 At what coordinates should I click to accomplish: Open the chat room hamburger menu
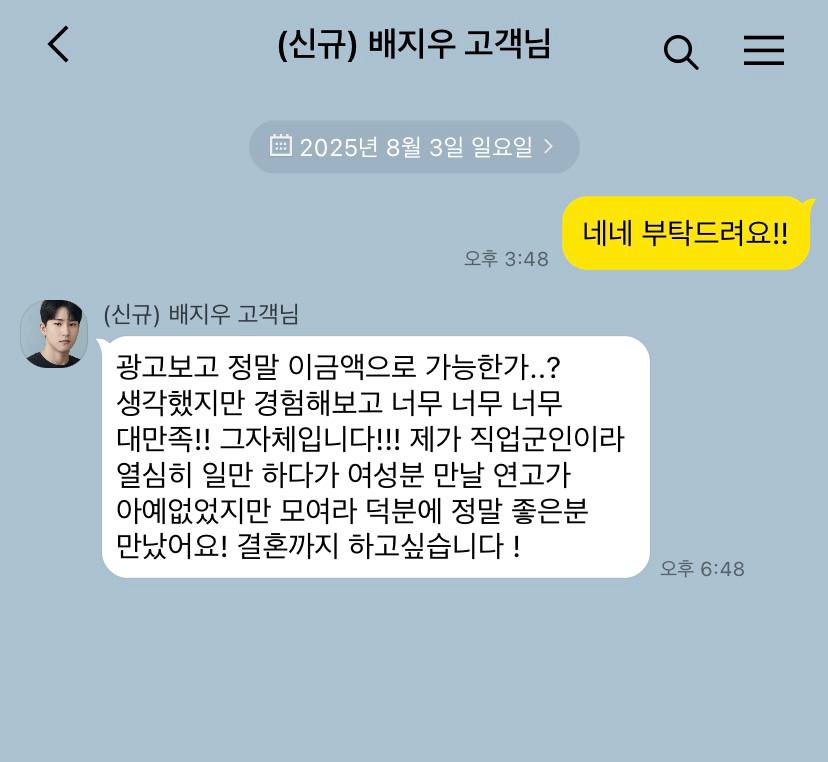[x=763, y=51]
